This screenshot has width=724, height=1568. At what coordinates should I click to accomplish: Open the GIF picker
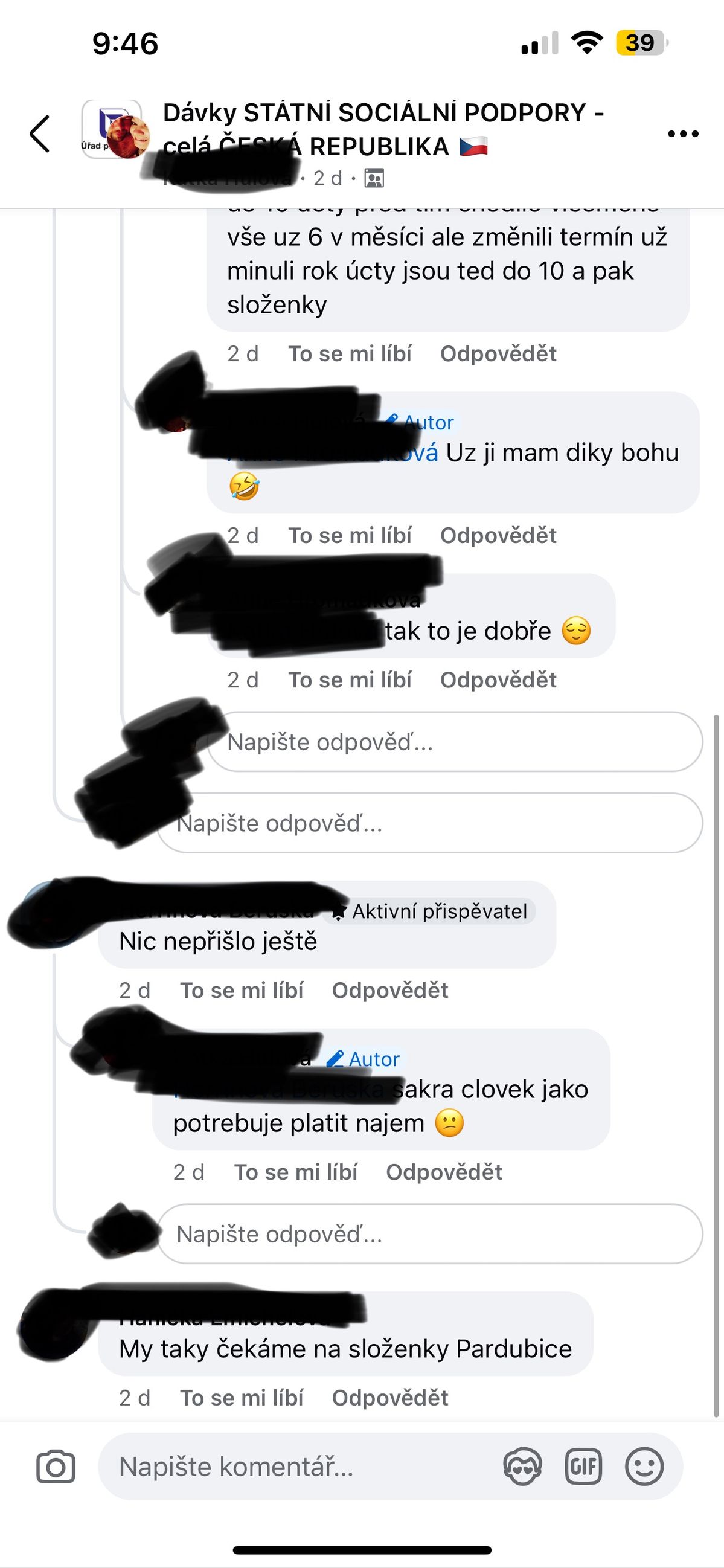[x=583, y=1467]
